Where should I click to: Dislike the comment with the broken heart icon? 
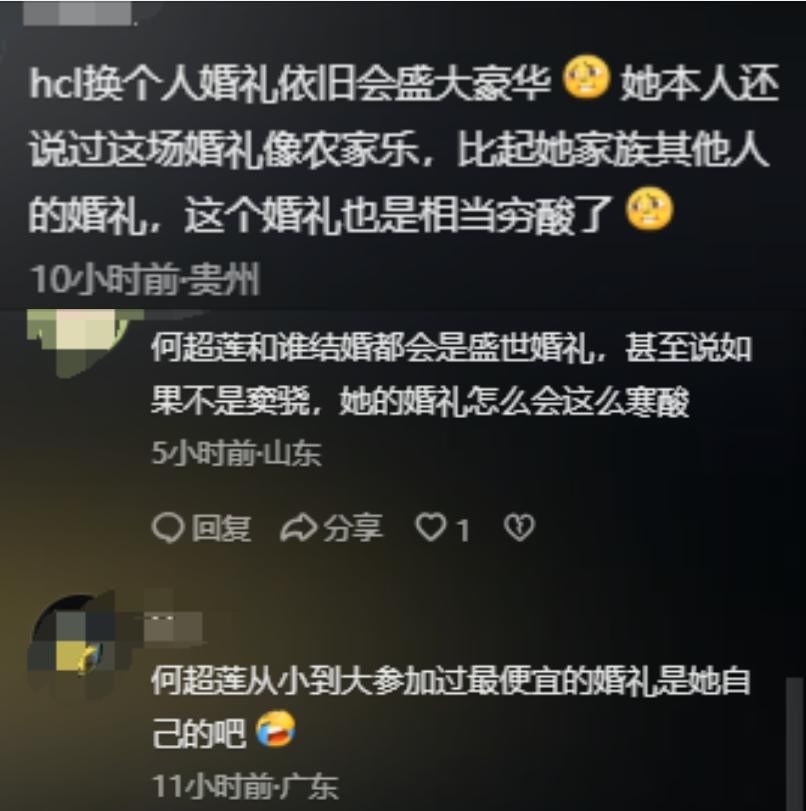pyautogui.click(x=519, y=528)
